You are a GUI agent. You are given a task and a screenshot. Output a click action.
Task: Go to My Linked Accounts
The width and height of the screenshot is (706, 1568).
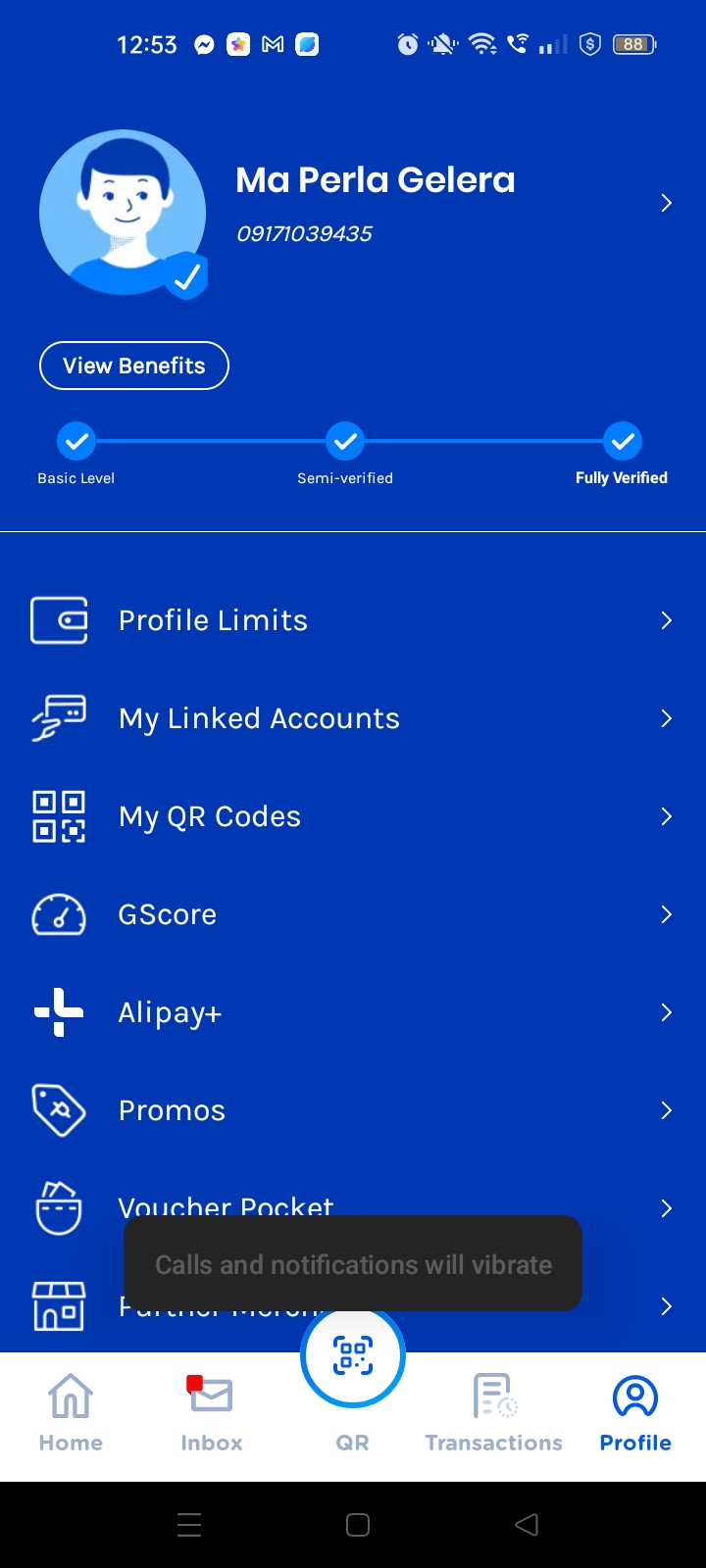click(353, 718)
